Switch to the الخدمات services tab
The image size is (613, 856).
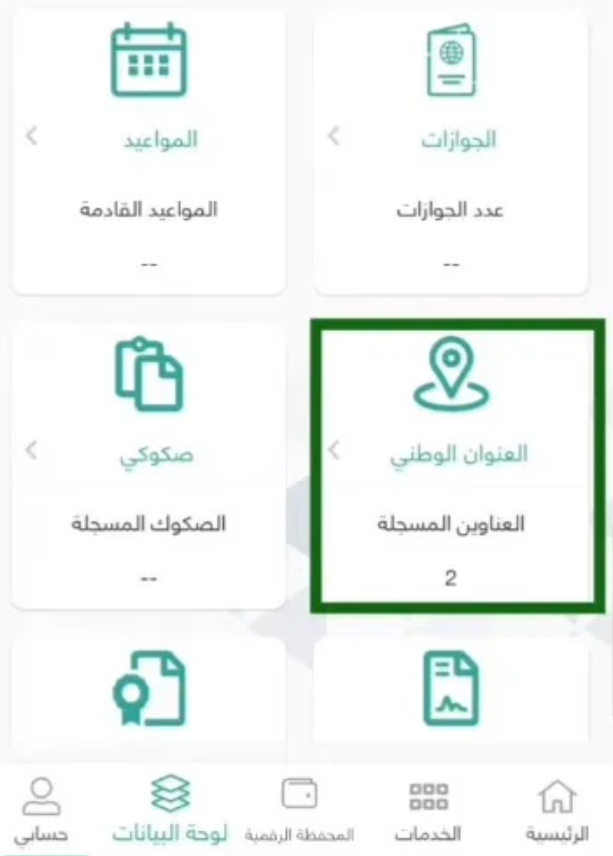pos(428,810)
